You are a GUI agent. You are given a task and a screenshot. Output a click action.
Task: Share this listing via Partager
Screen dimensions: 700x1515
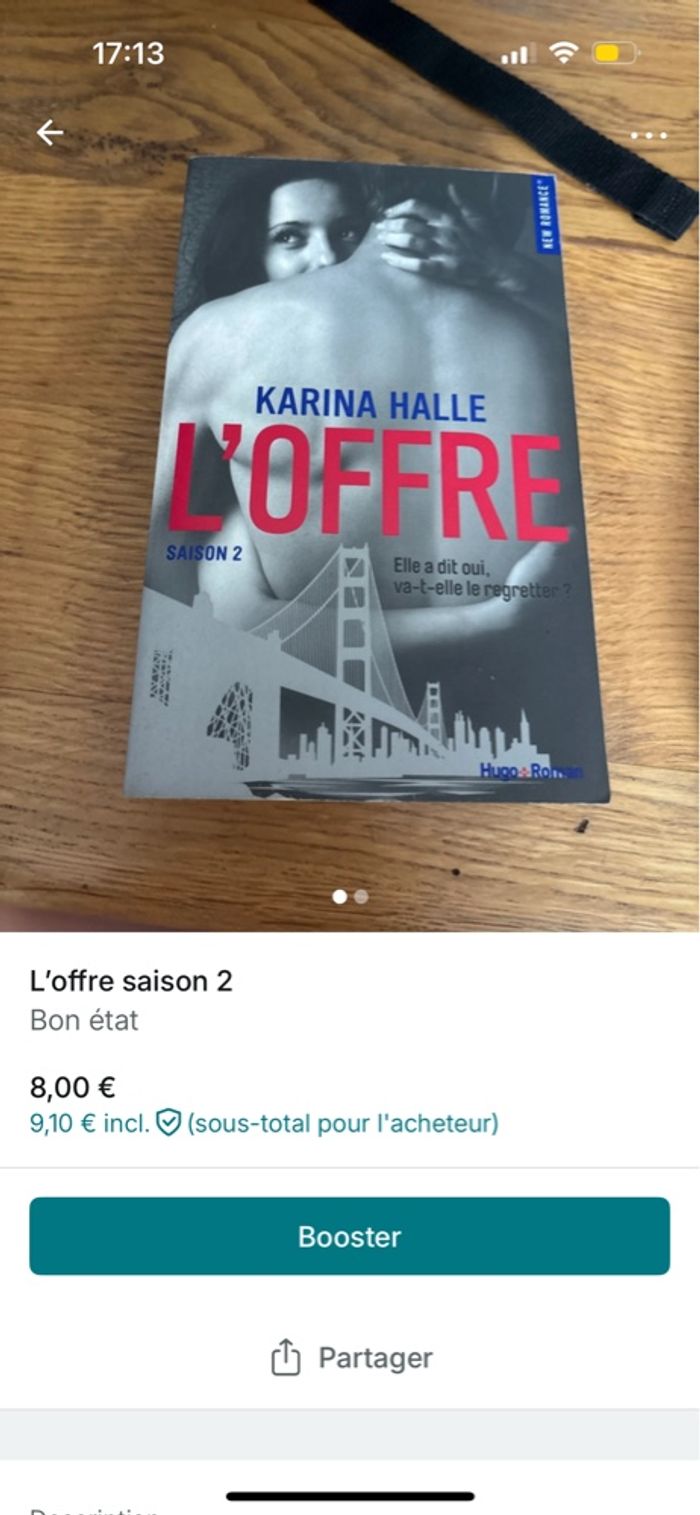[x=351, y=1358]
